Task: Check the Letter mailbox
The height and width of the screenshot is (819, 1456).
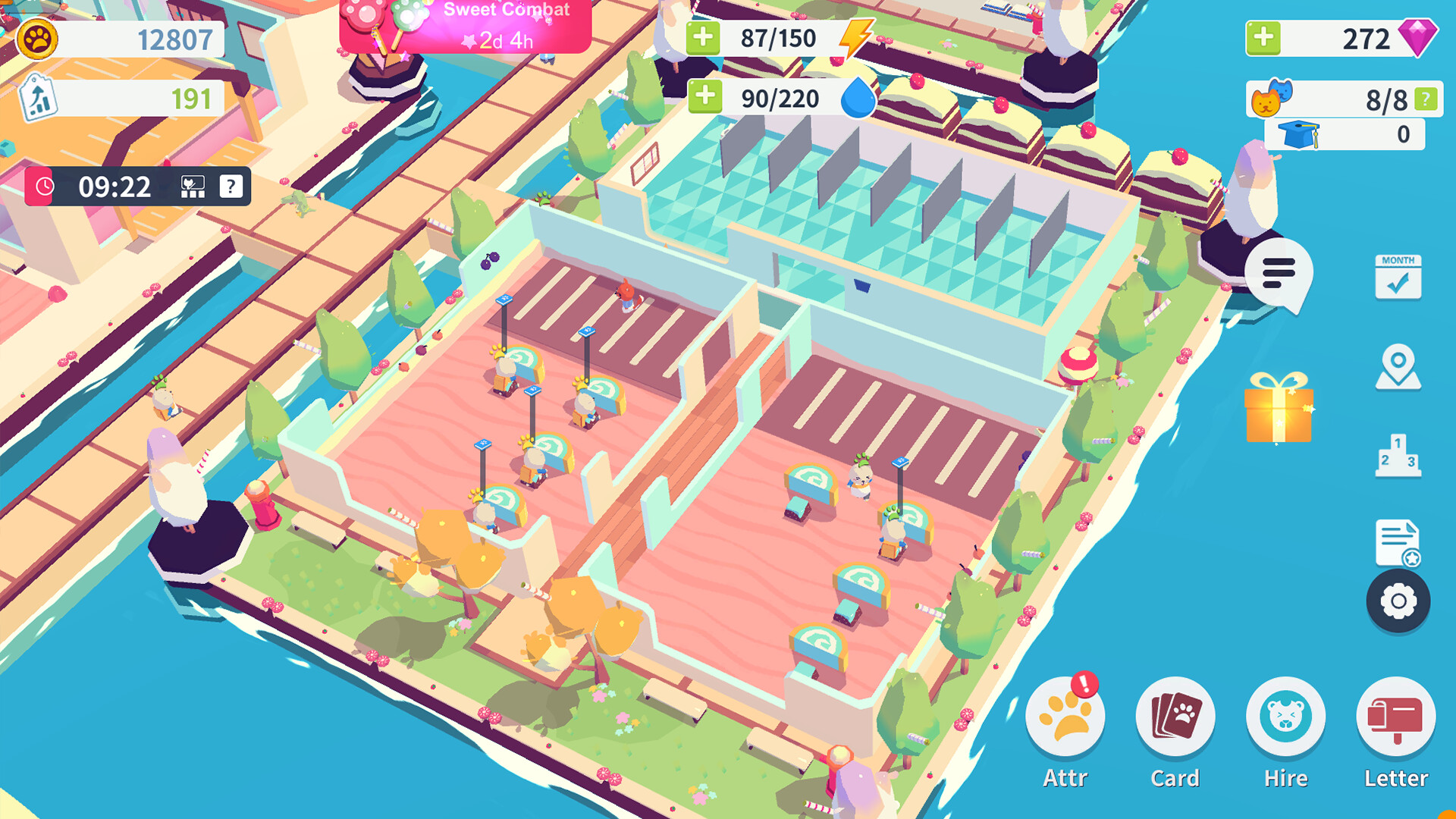Action: pyautogui.click(x=1395, y=717)
